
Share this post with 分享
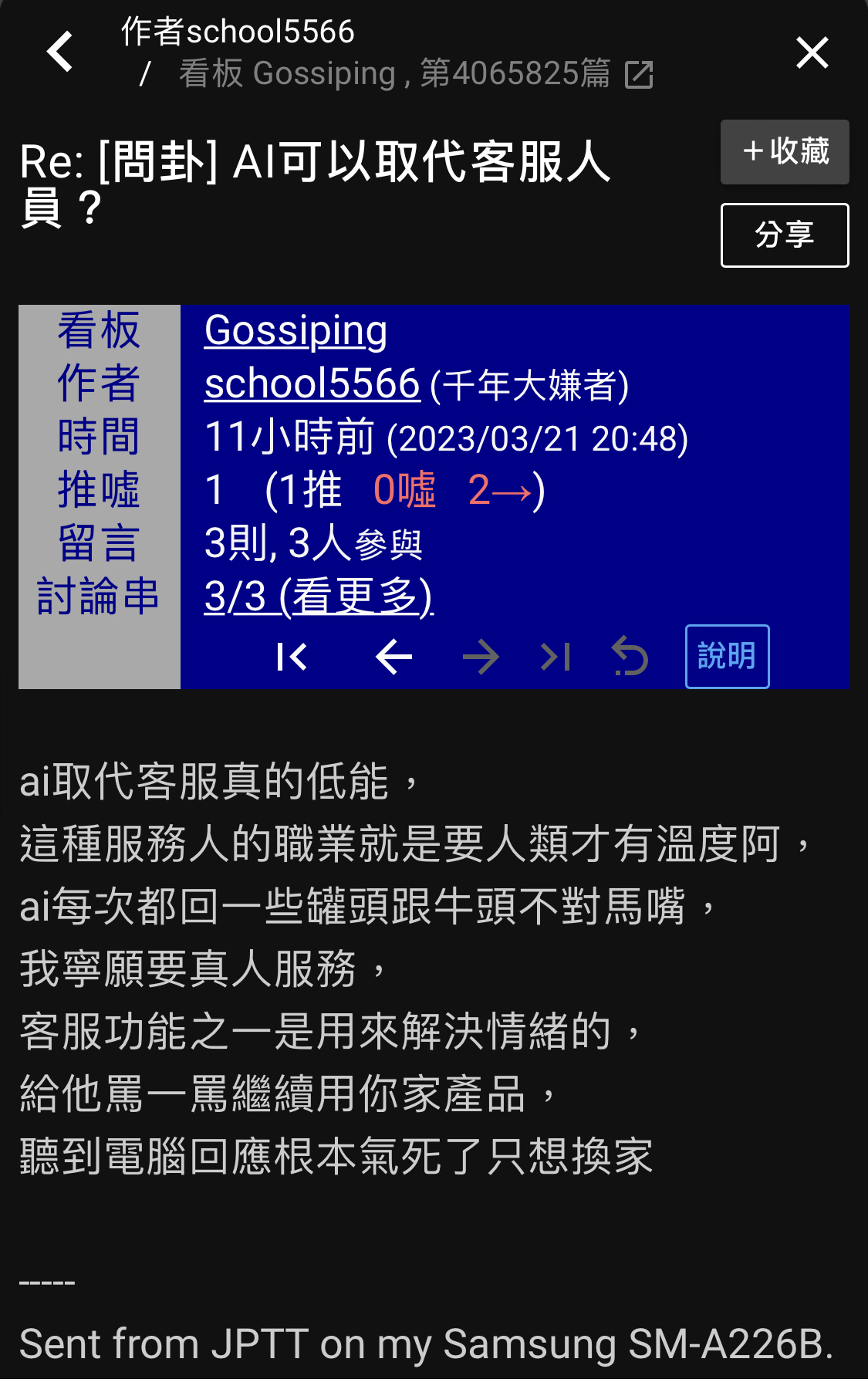tap(785, 235)
